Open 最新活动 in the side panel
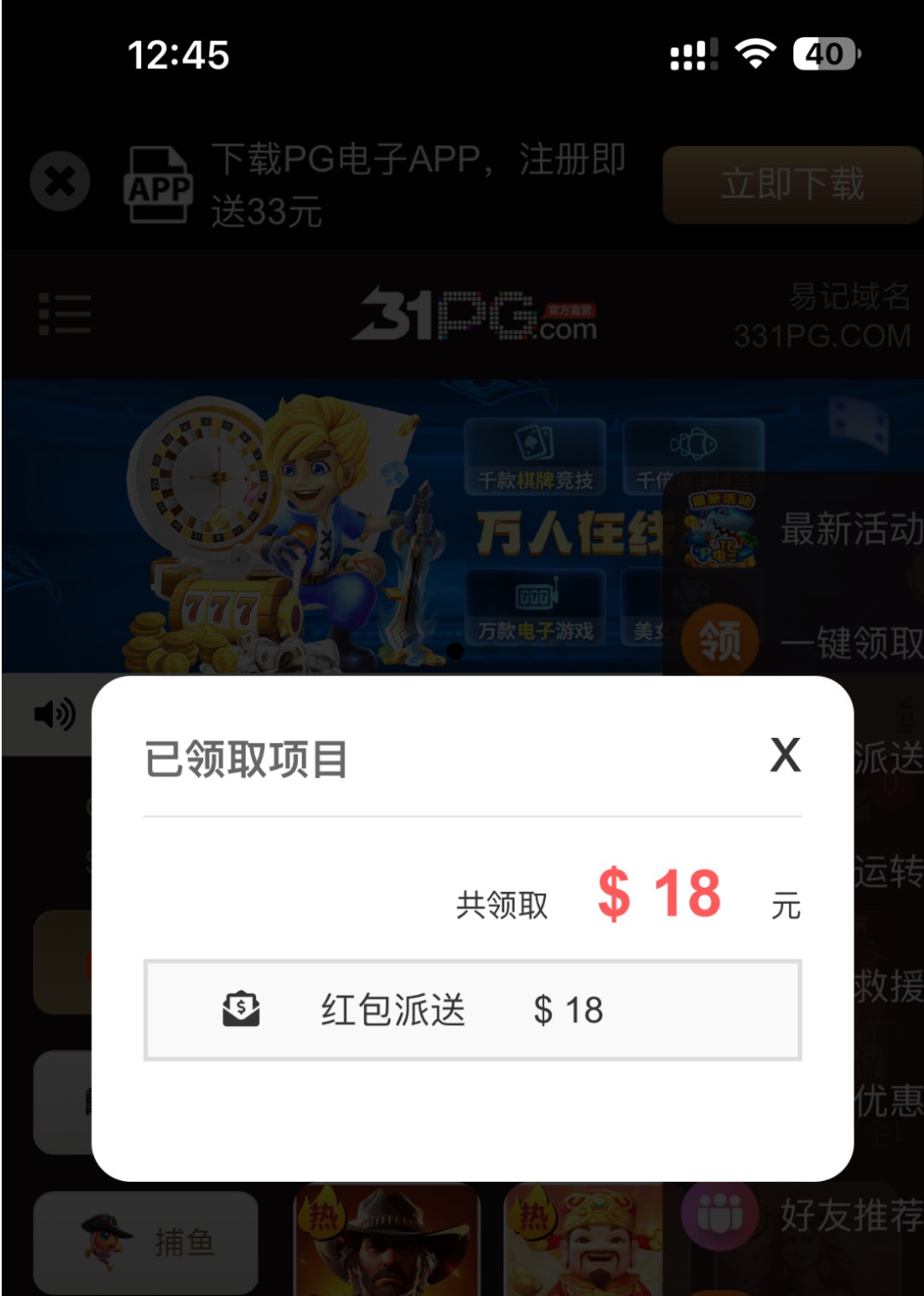 tap(805, 529)
